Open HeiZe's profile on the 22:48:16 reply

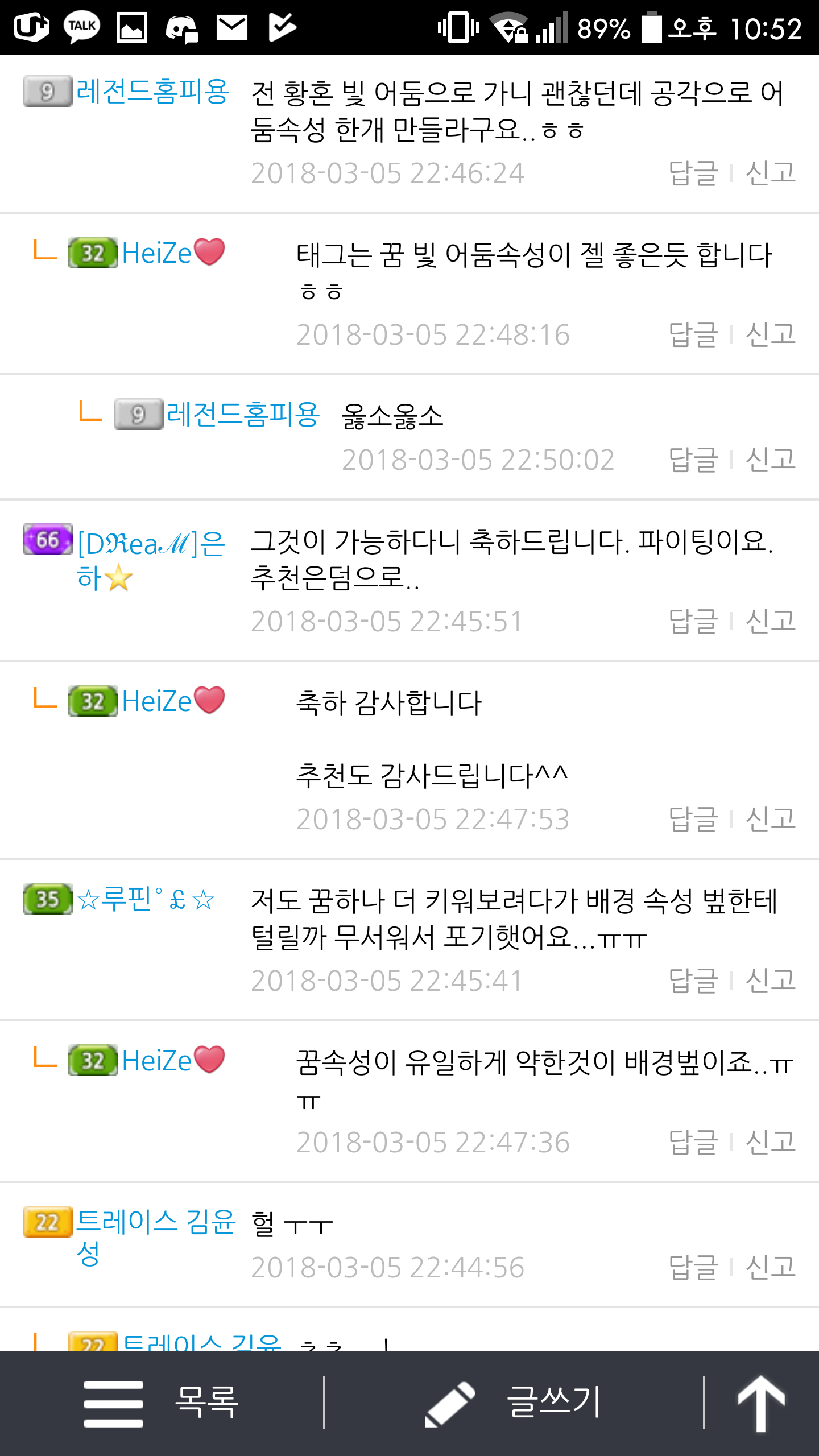(157, 253)
